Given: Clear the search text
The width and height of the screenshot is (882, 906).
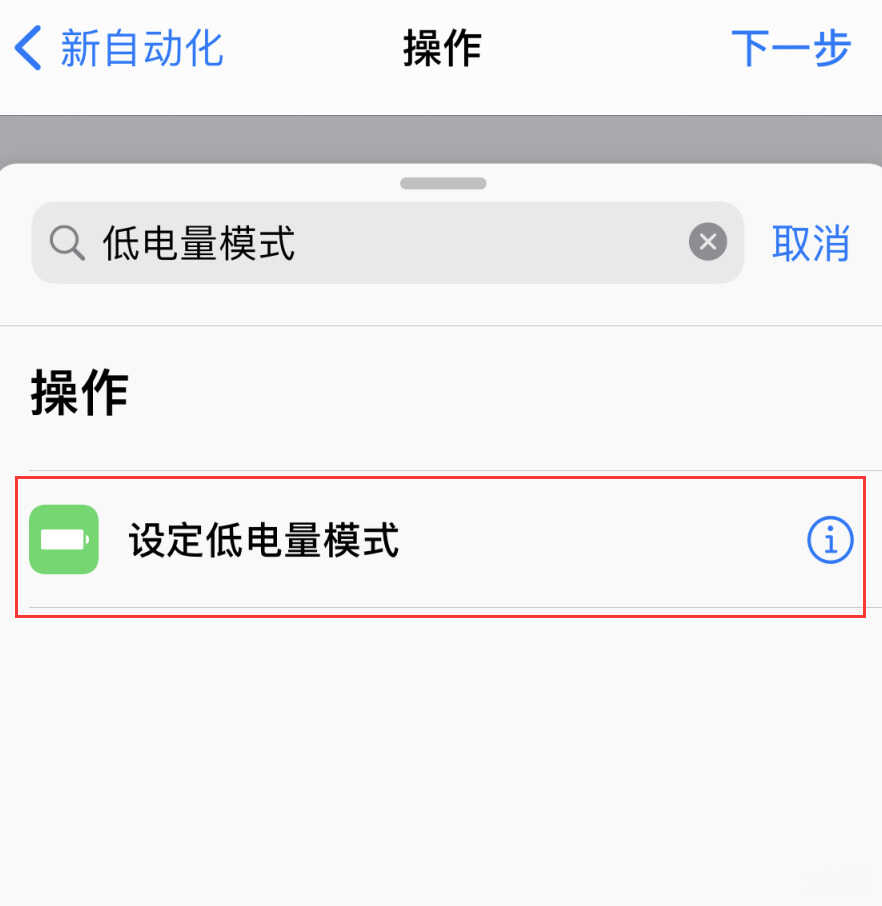Looking at the screenshot, I should [708, 242].
